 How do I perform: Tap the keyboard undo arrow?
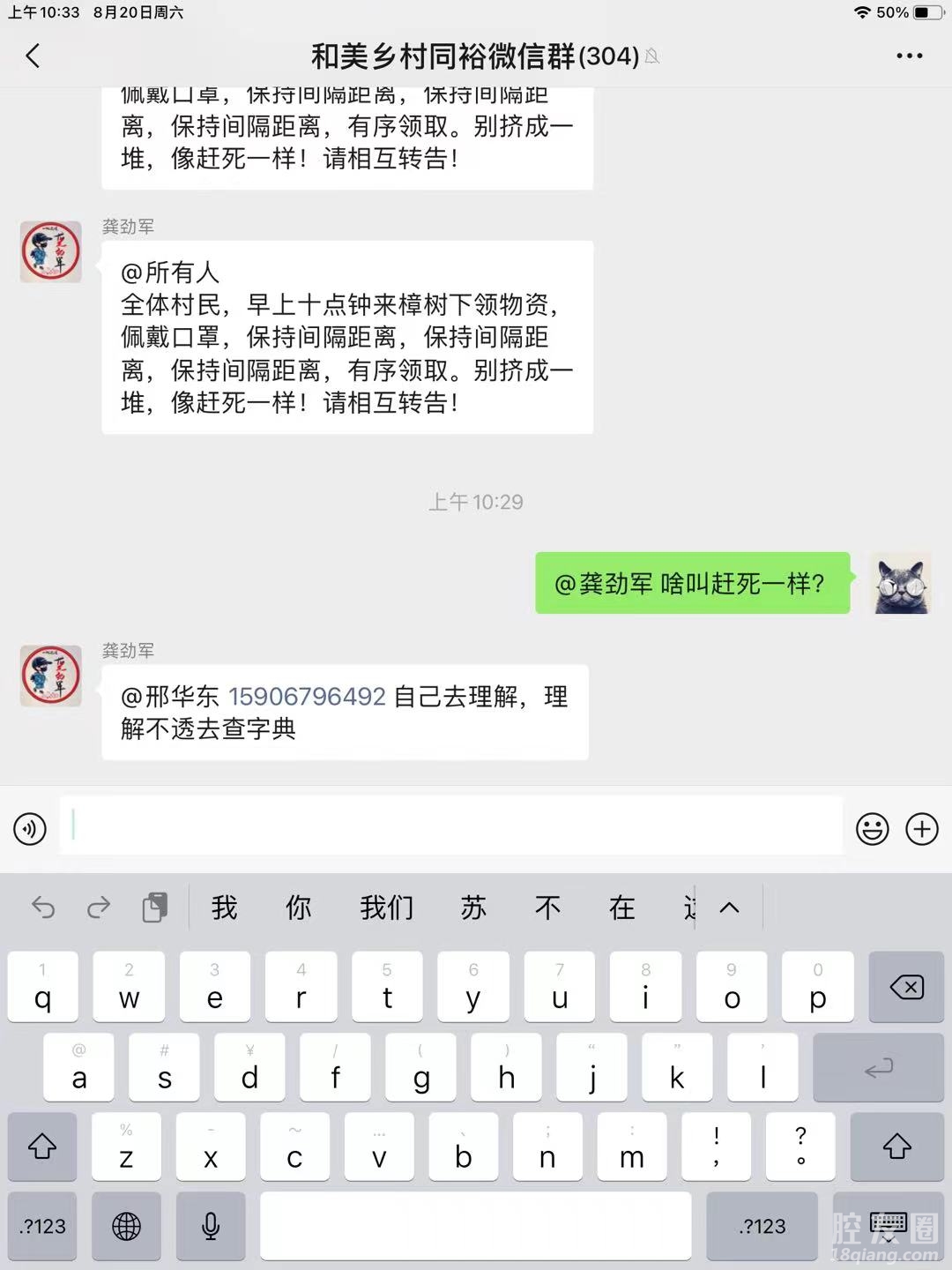click(43, 908)
